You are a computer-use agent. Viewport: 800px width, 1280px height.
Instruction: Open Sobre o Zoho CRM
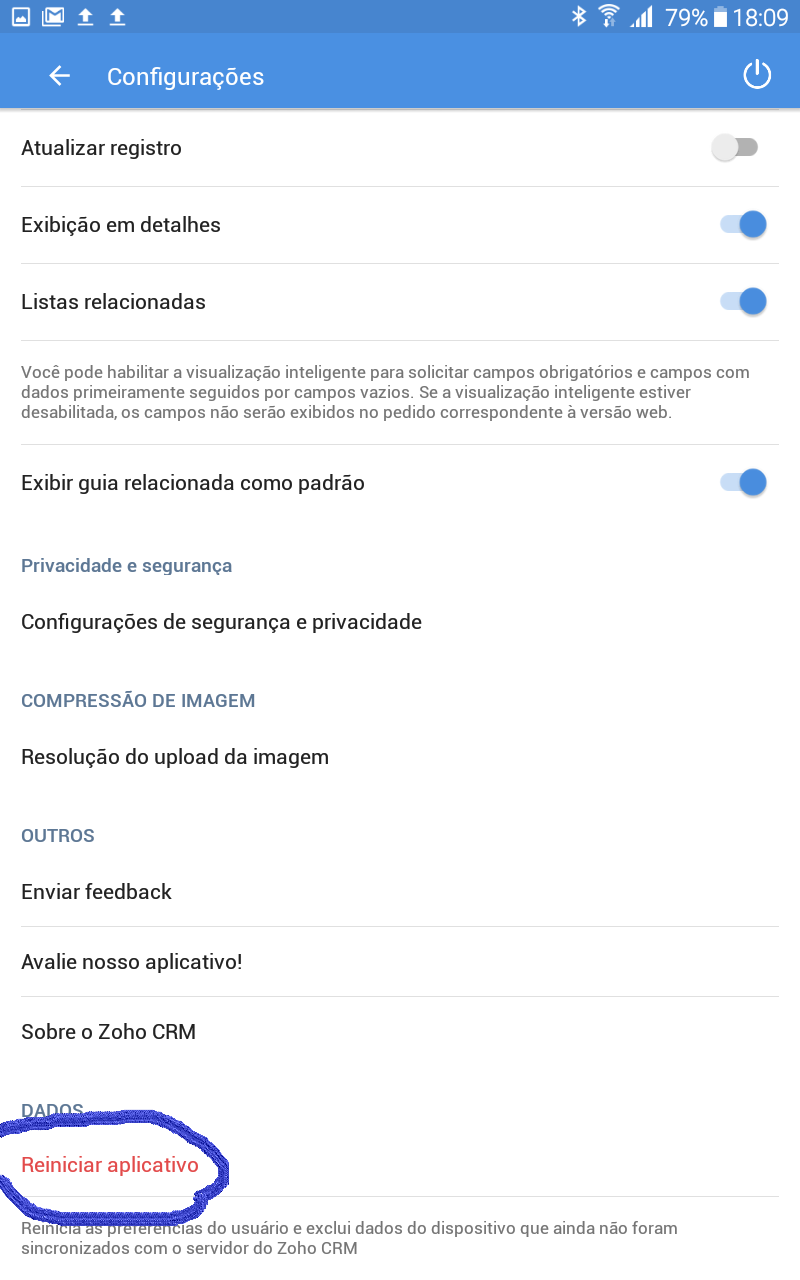pos(109,1032)
